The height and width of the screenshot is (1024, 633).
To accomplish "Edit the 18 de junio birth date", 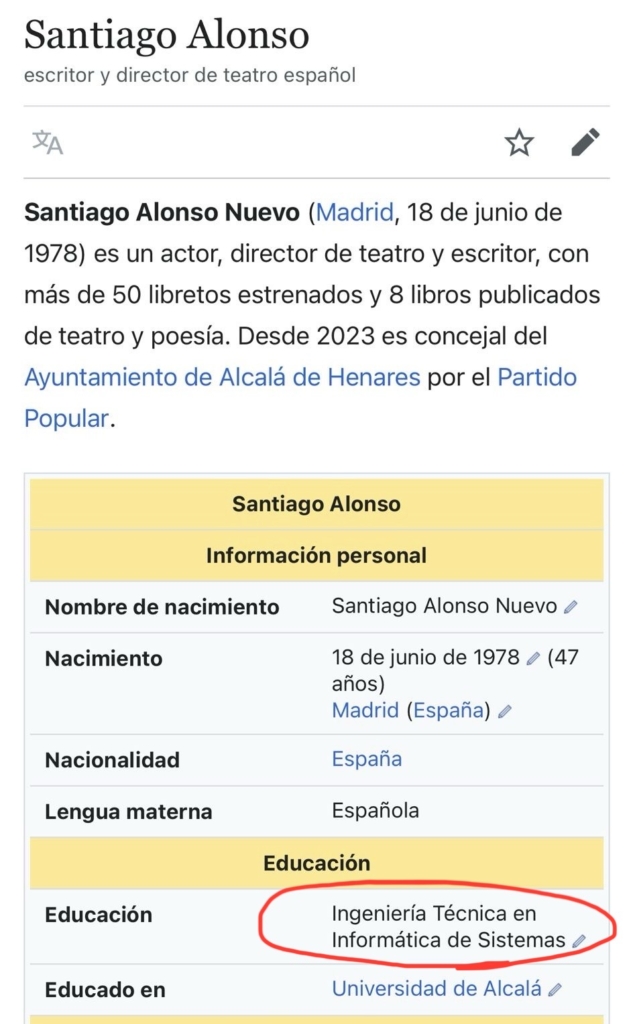I will pyautogui.click(x=533, y=658).
